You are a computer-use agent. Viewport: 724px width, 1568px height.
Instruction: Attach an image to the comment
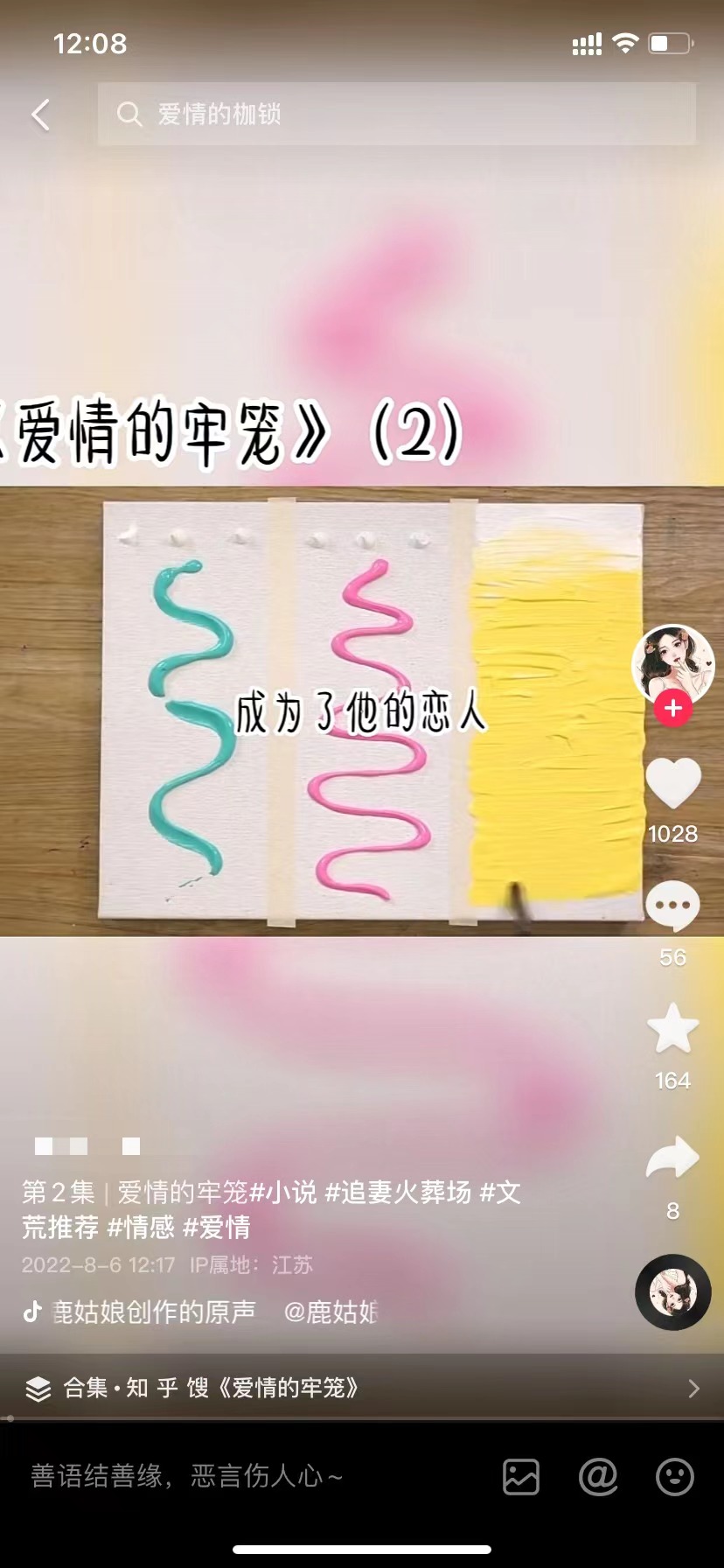pyautogui.click(x=521, y=1477)
